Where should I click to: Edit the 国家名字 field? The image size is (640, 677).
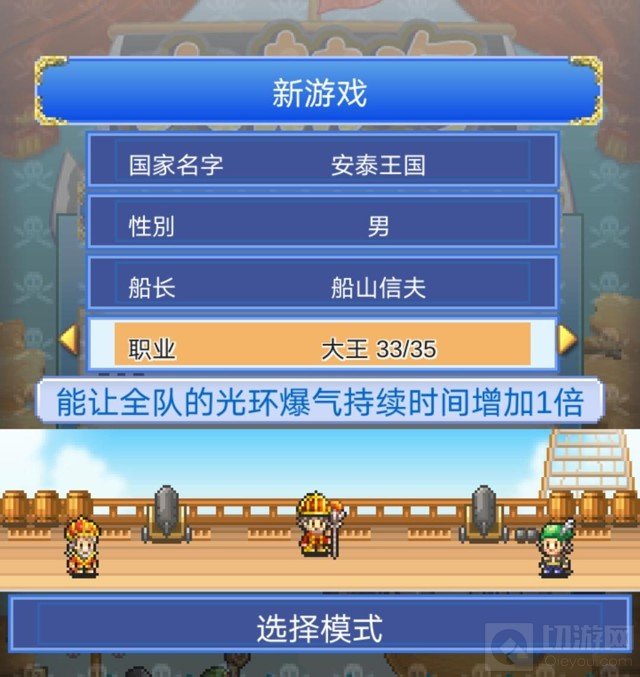[x=322, y=163]
